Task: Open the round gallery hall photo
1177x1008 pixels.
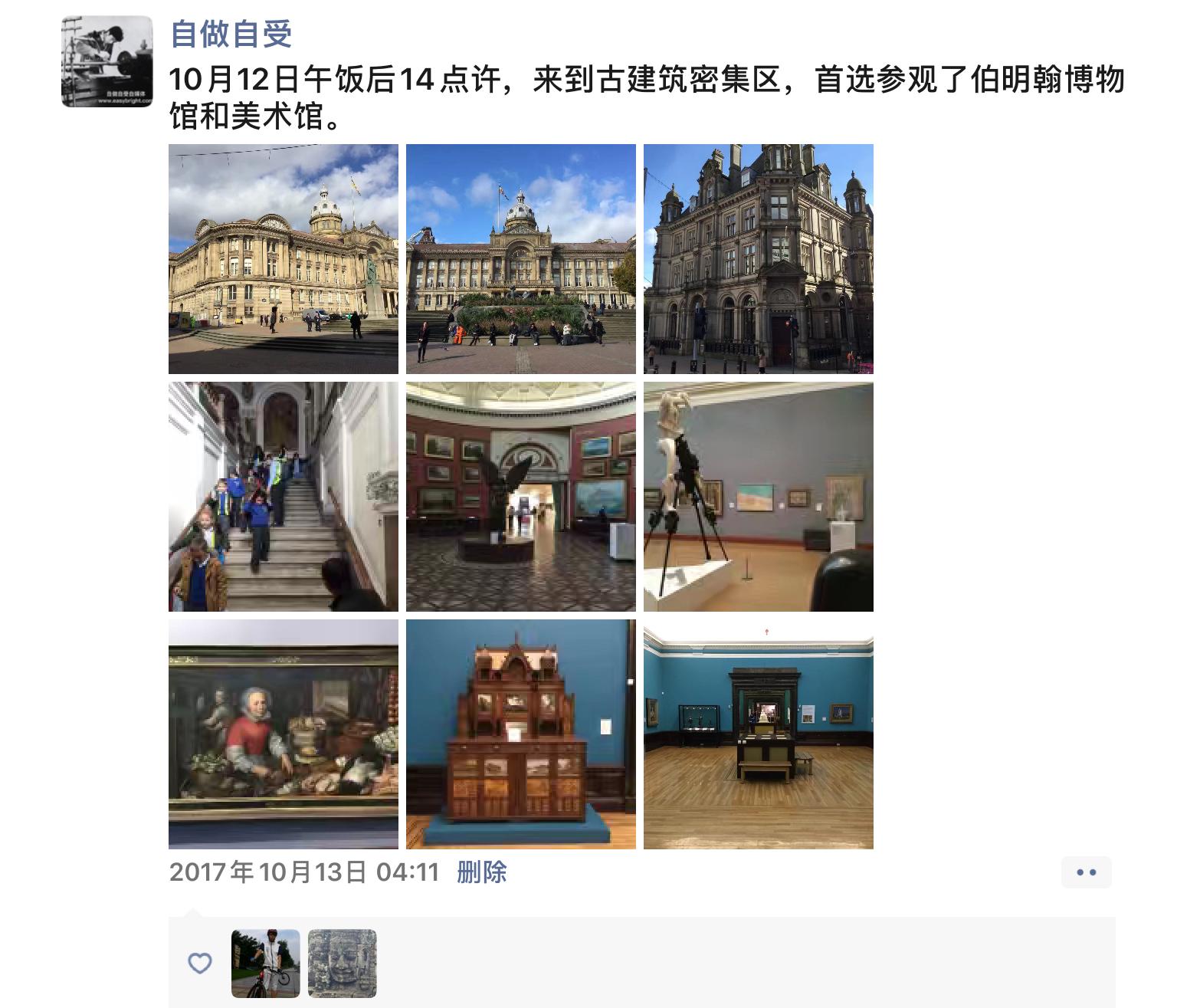Action: (x=521, y=497)
